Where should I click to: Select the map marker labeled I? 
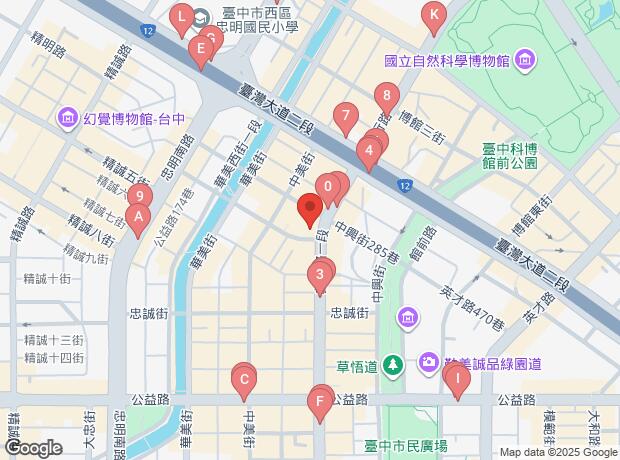point(456,379)
